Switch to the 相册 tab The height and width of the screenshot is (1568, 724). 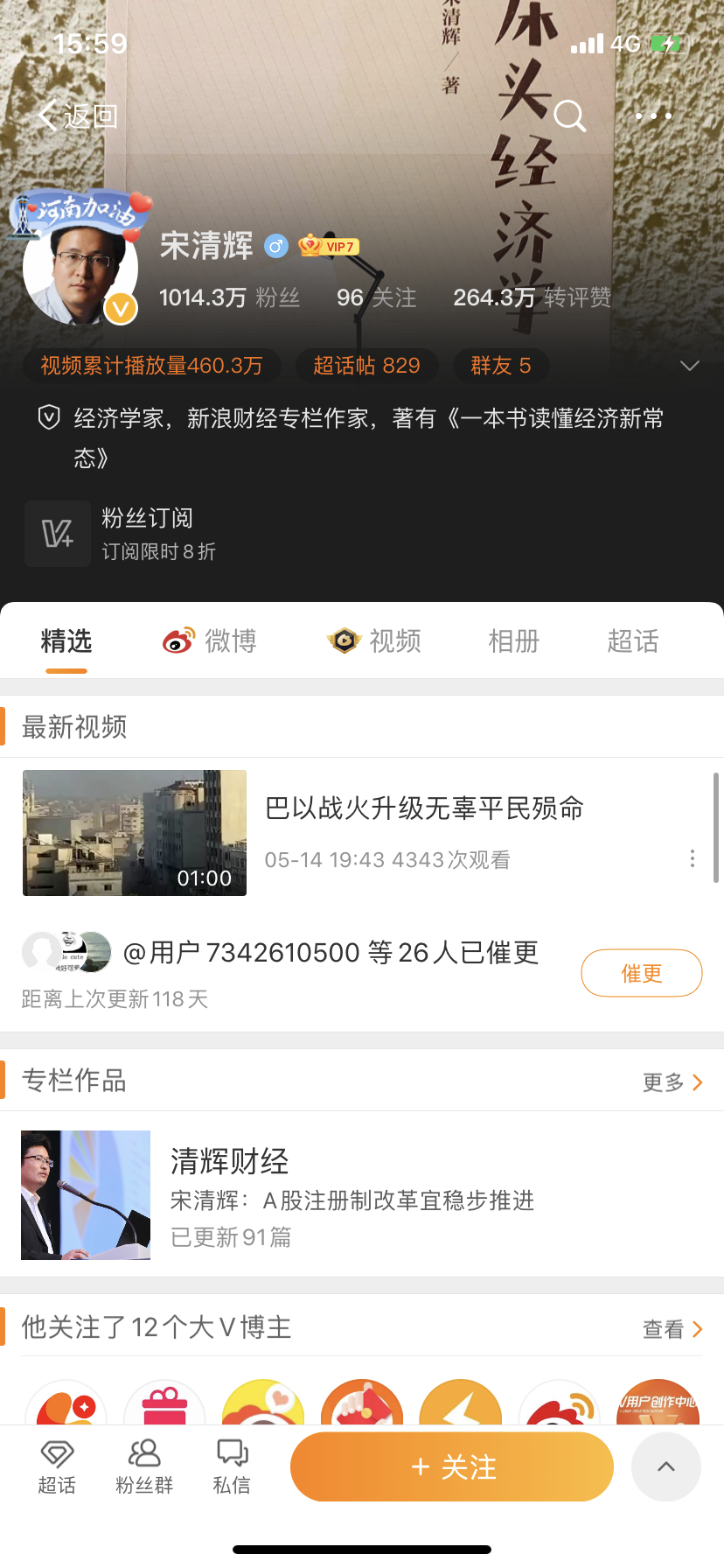coord(513,640)
